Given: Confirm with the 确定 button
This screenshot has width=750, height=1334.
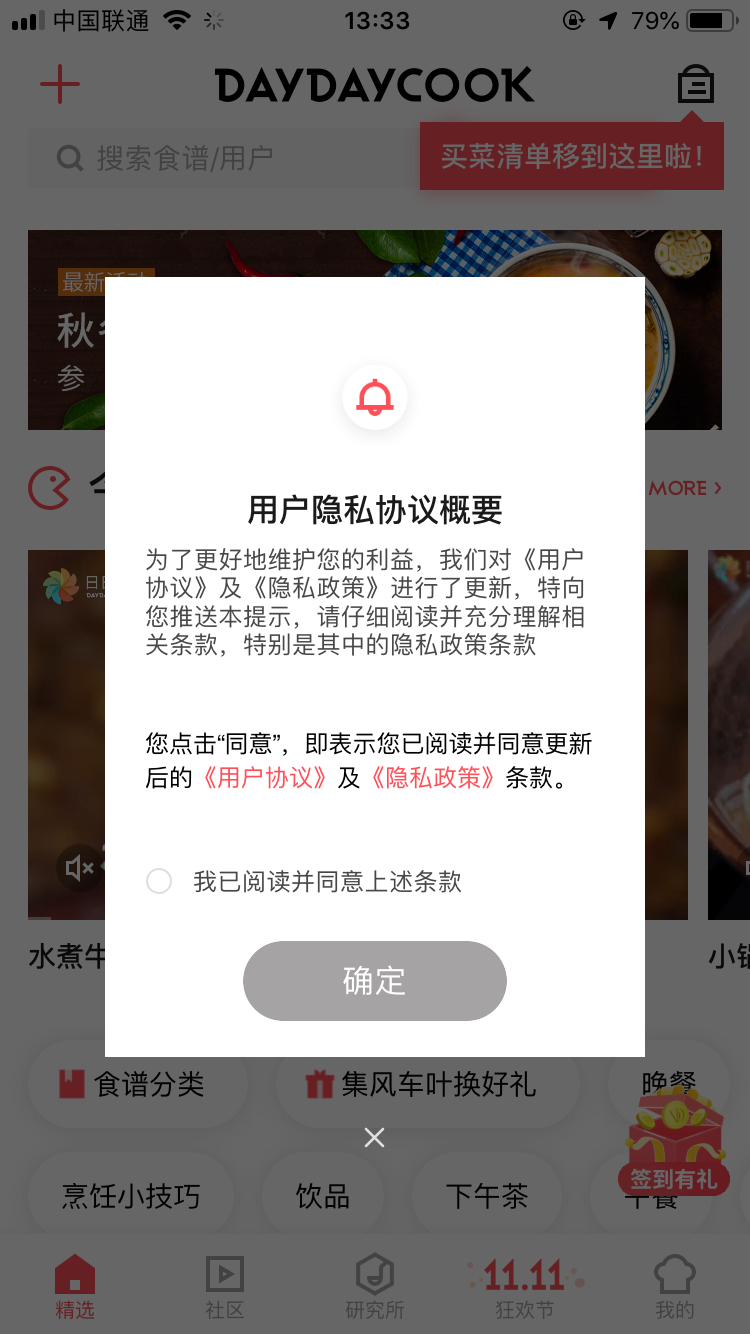Looking at the screenshot, I should click(375, 981).
